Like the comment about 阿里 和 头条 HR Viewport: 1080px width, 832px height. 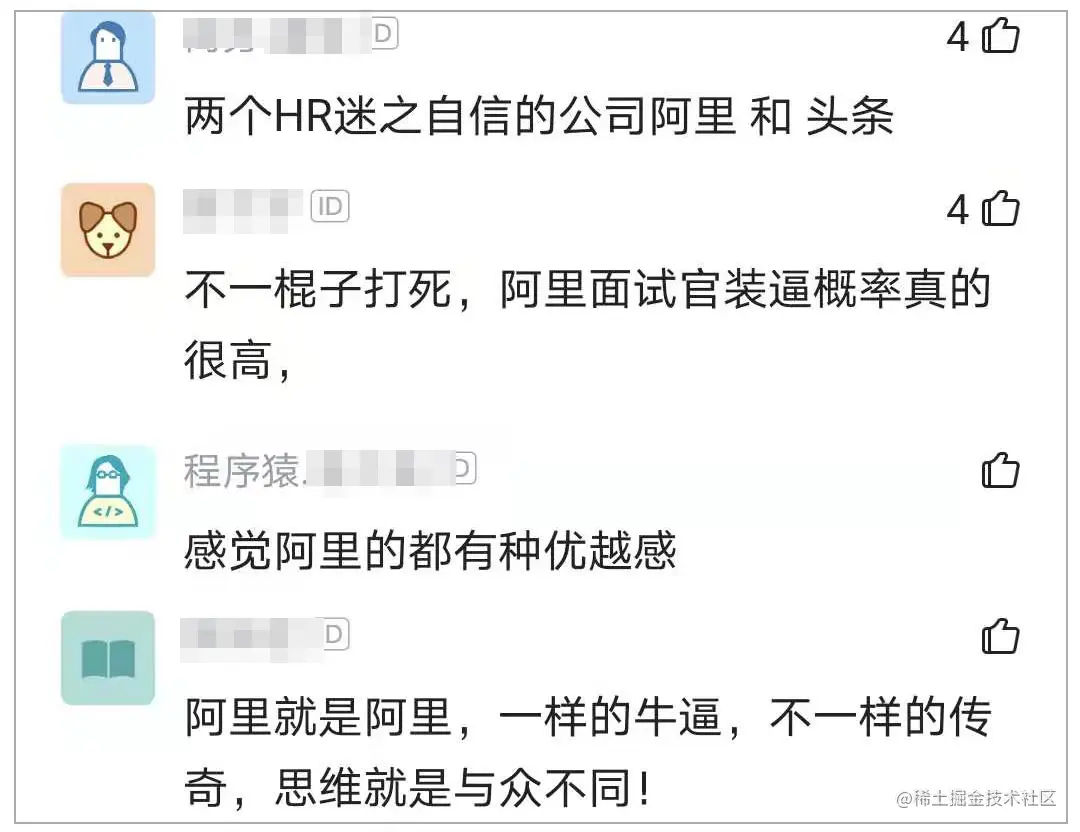click(999, 37)
